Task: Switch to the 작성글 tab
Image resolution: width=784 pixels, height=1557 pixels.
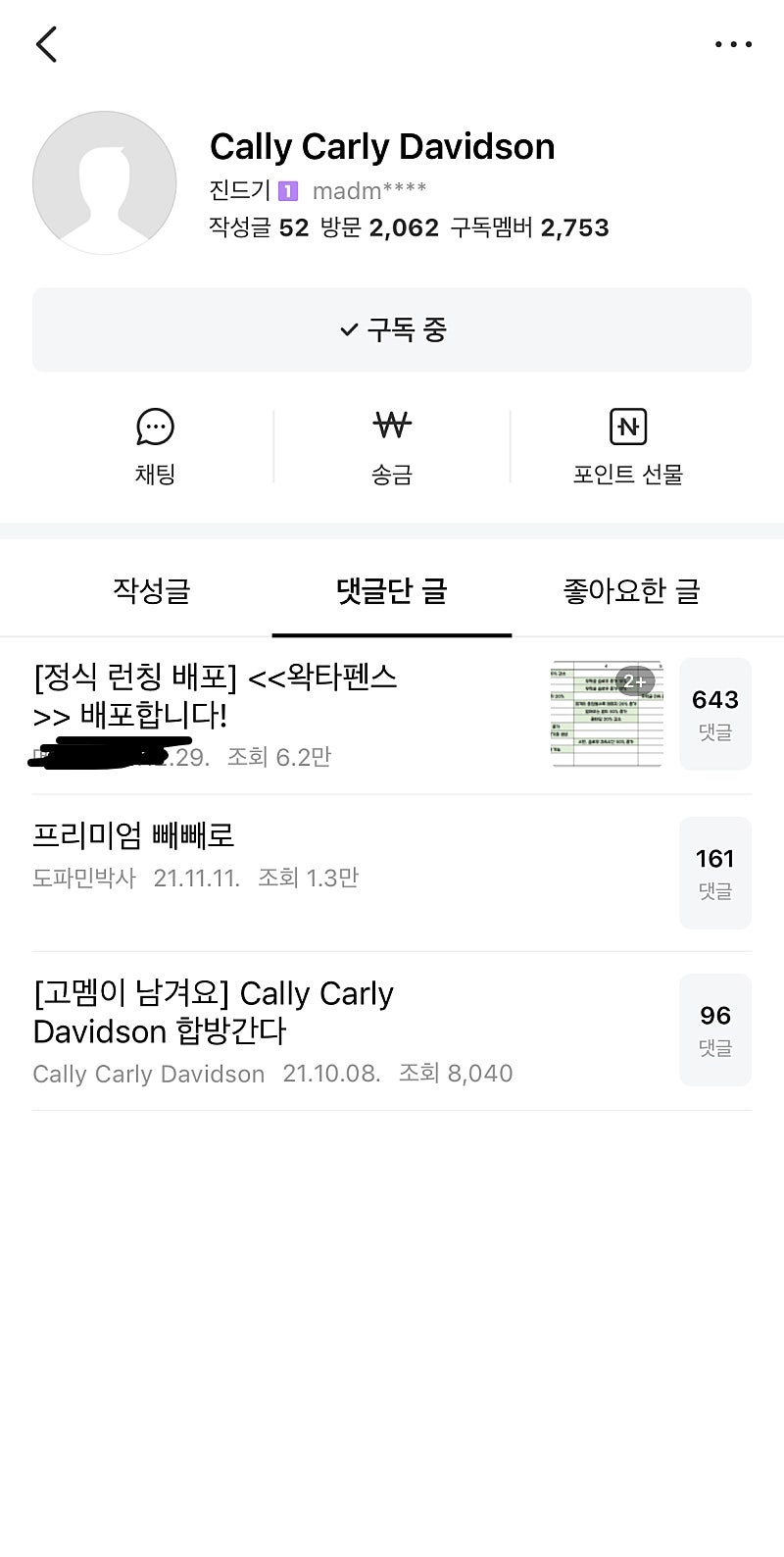Action: 151,590
